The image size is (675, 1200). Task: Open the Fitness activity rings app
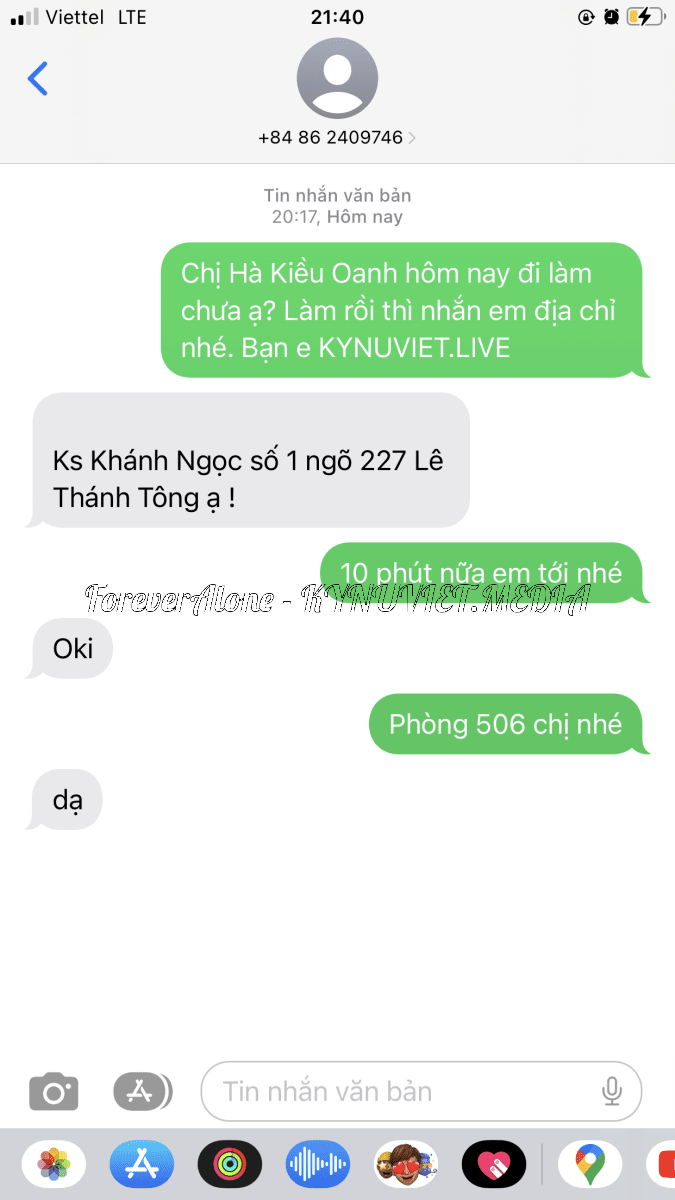coord(230,1164)
